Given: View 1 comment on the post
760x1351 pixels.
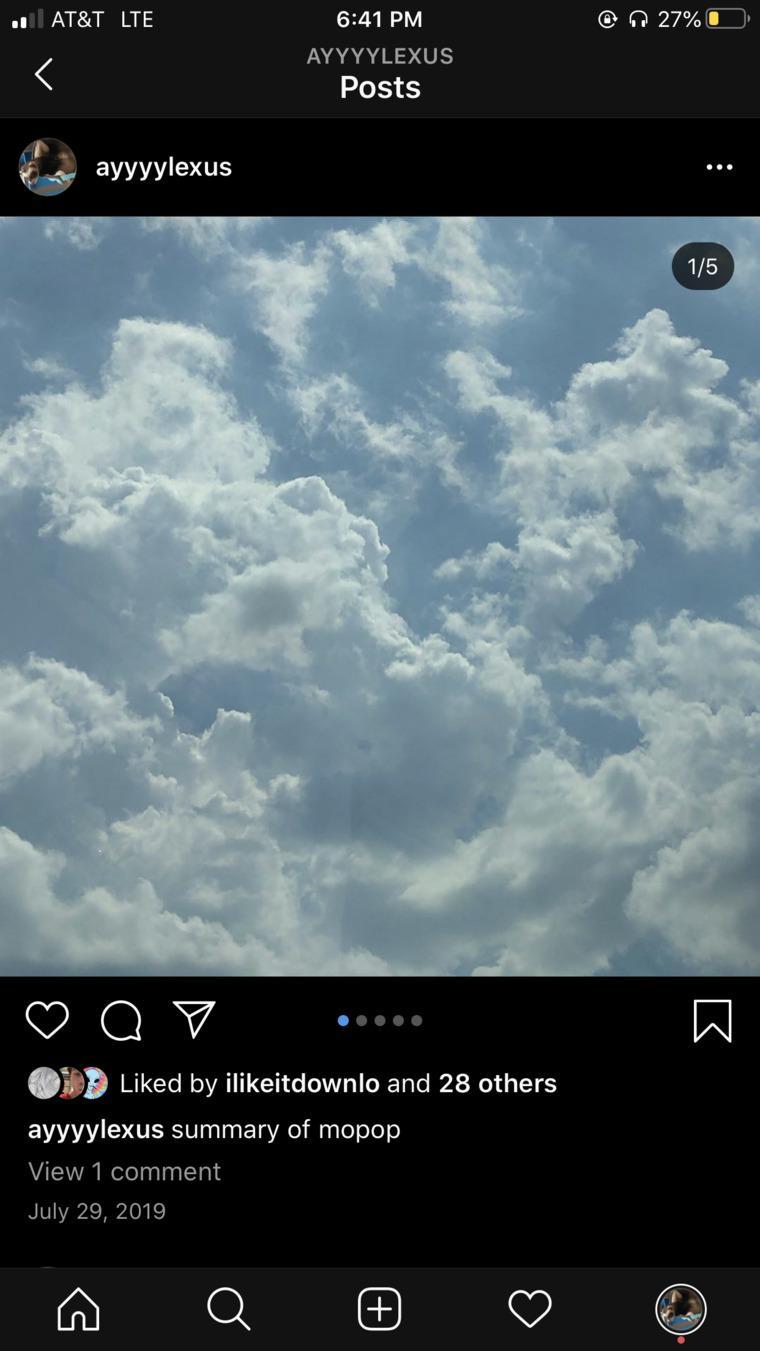Looking at the screenshot, I should point(124,1171).
